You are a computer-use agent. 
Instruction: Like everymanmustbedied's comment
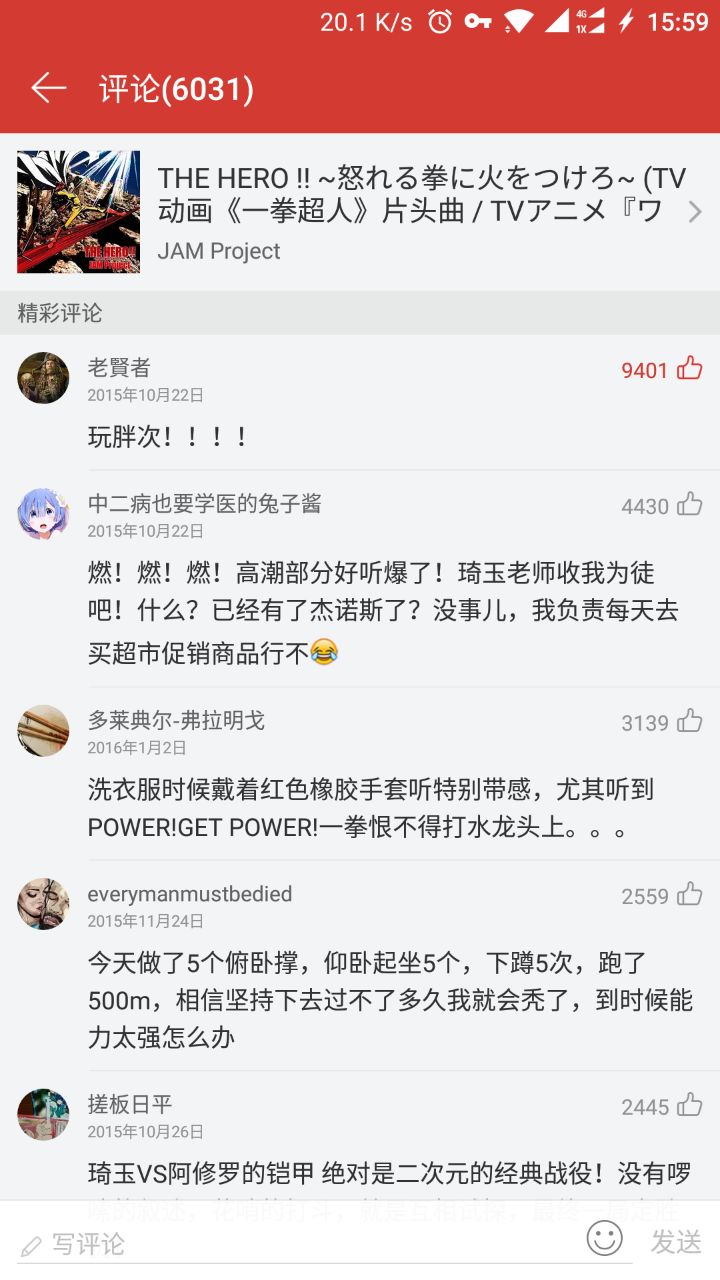689,895
